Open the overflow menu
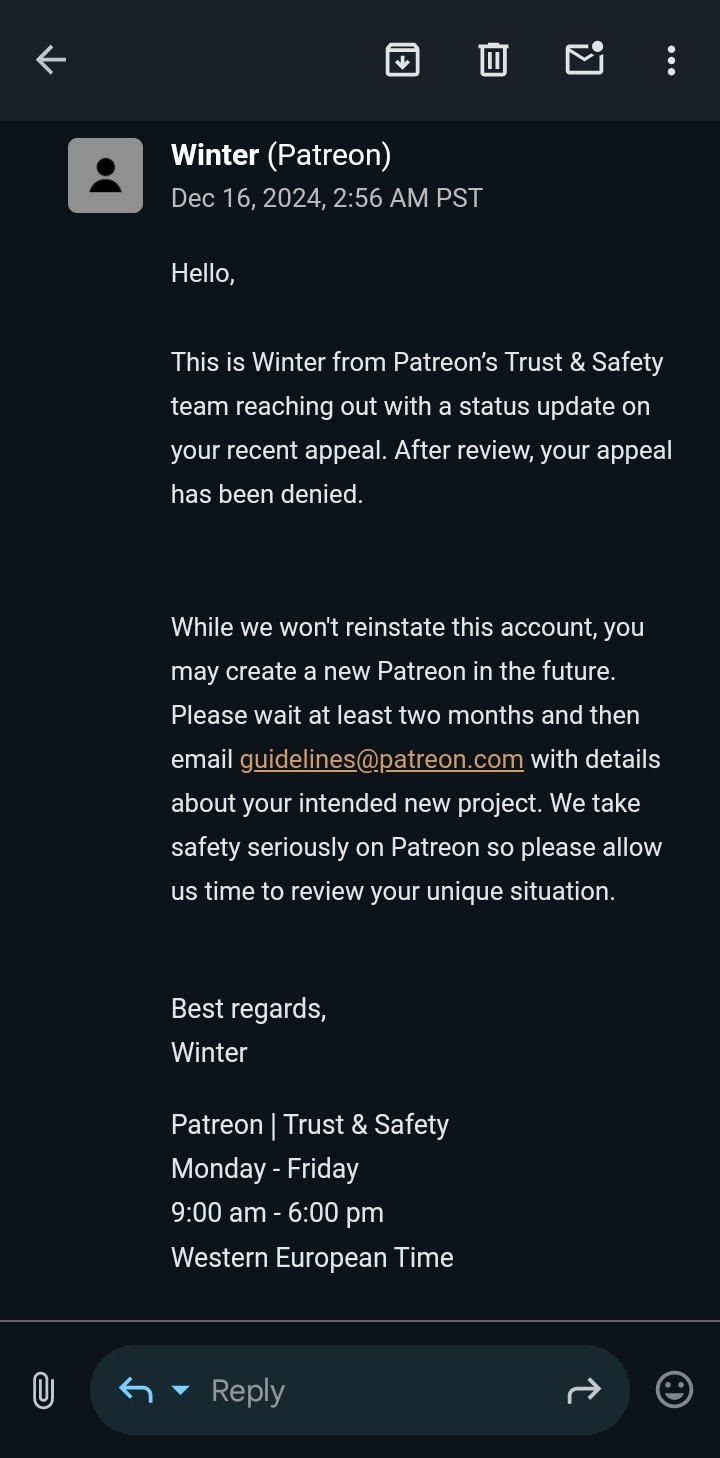The width and height of the screenshot is (720, 1458). click(671, 60)
